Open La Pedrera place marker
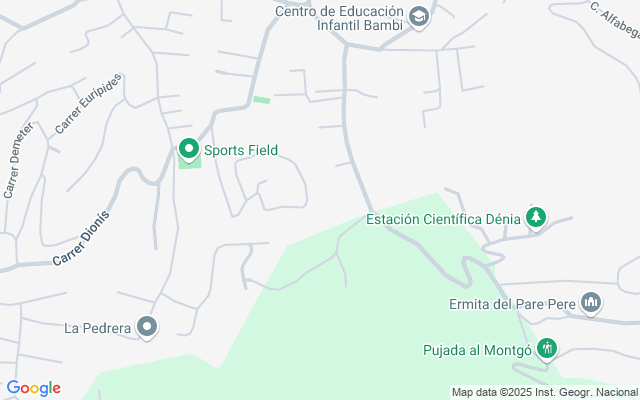This screenshot has height=400, width=640. tap(148, 327)
